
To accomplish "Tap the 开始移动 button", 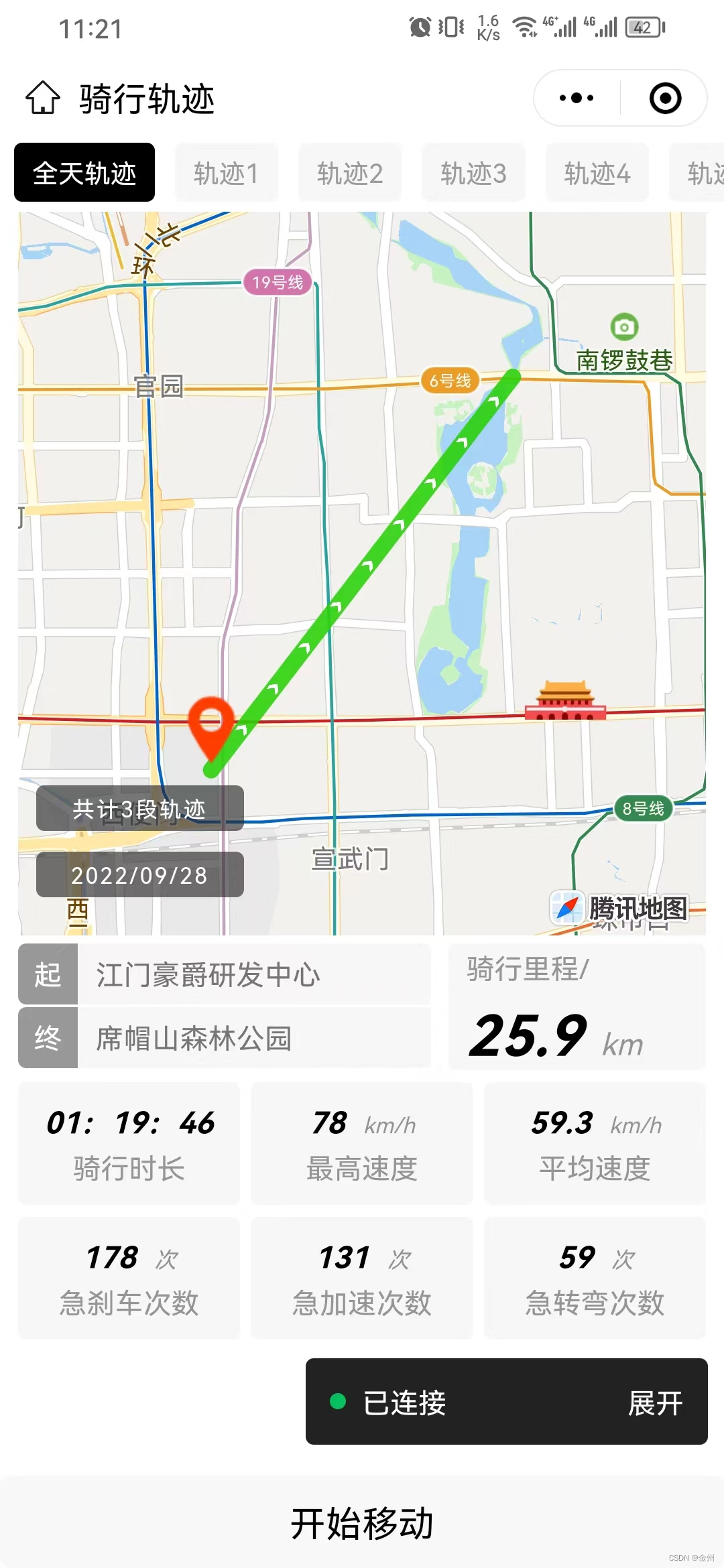I will pyautogui.click(x=362, y=1523).
